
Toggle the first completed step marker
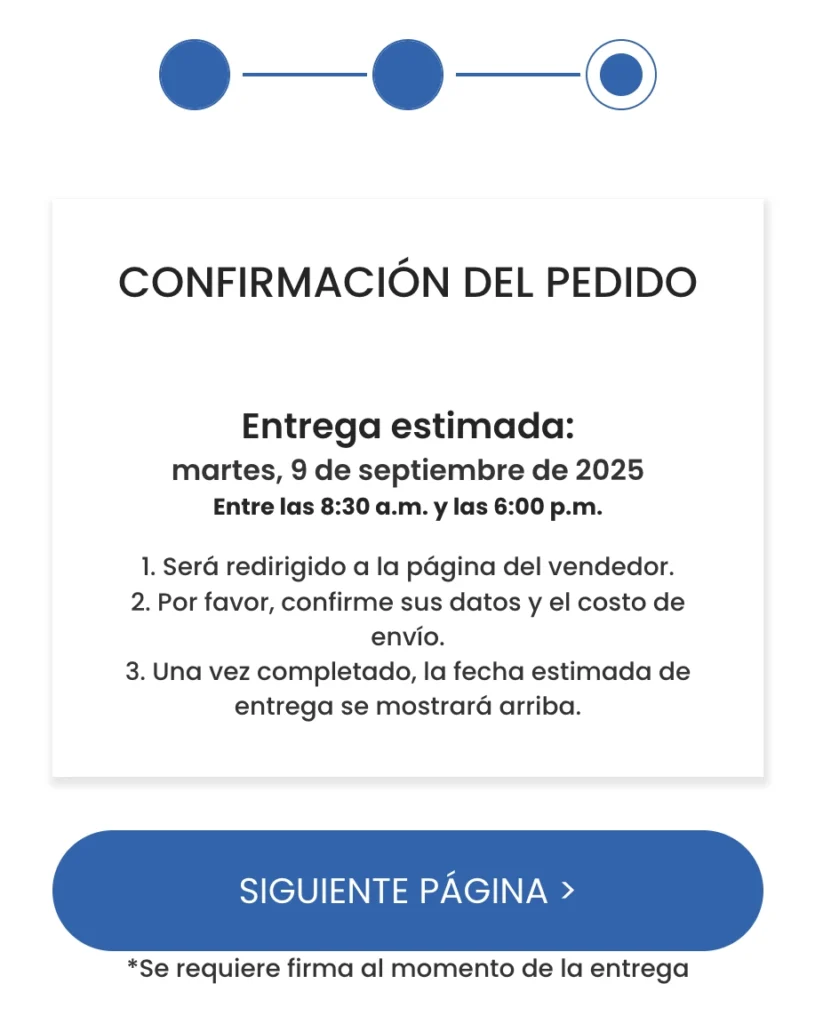click(194, 73)
